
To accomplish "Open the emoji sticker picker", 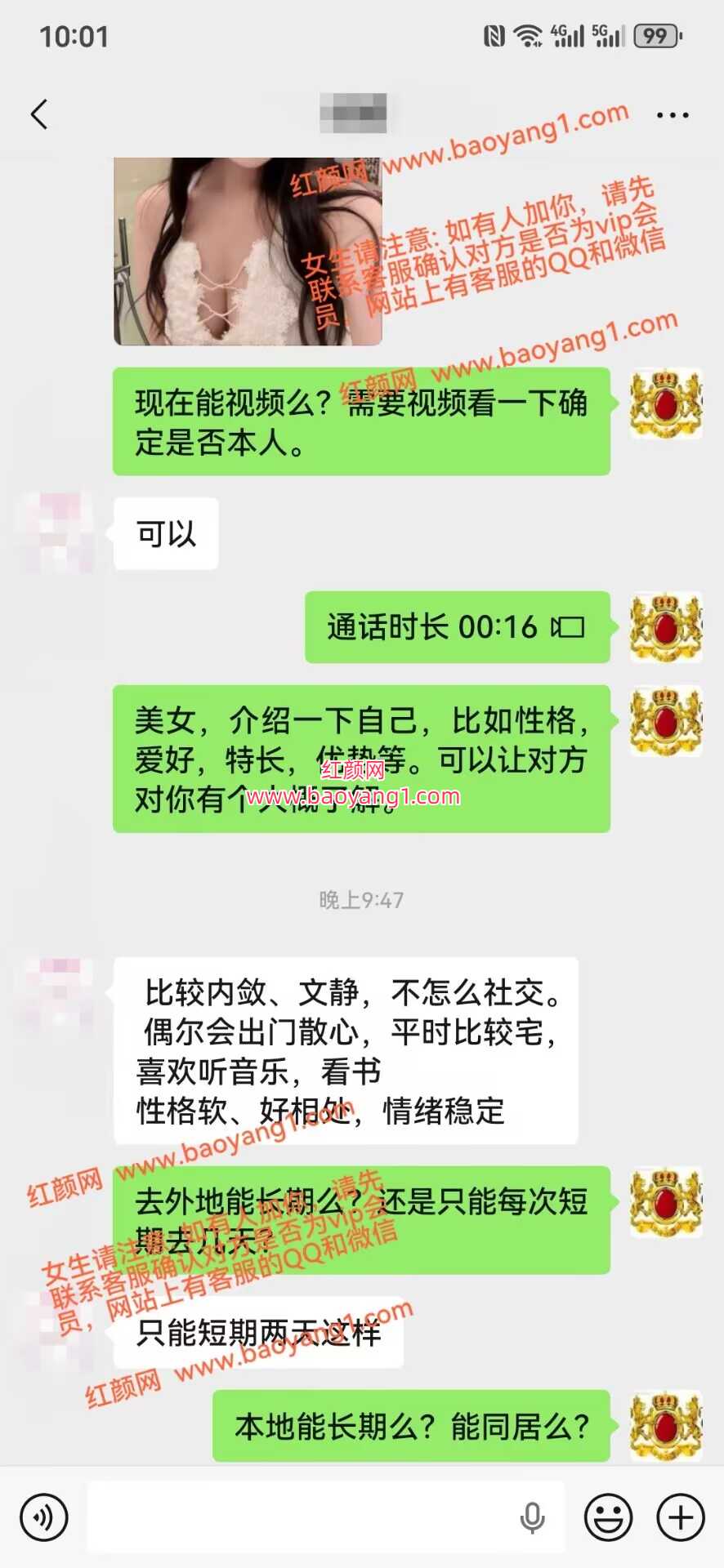I will tap(608, 1517).
